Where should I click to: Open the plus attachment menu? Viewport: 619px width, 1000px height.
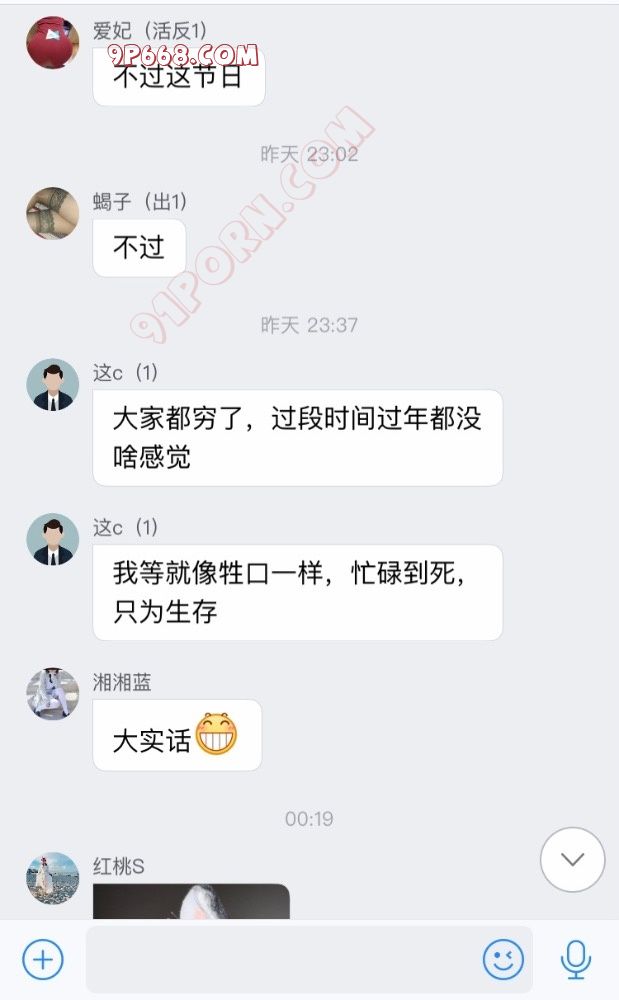point(43,960)
